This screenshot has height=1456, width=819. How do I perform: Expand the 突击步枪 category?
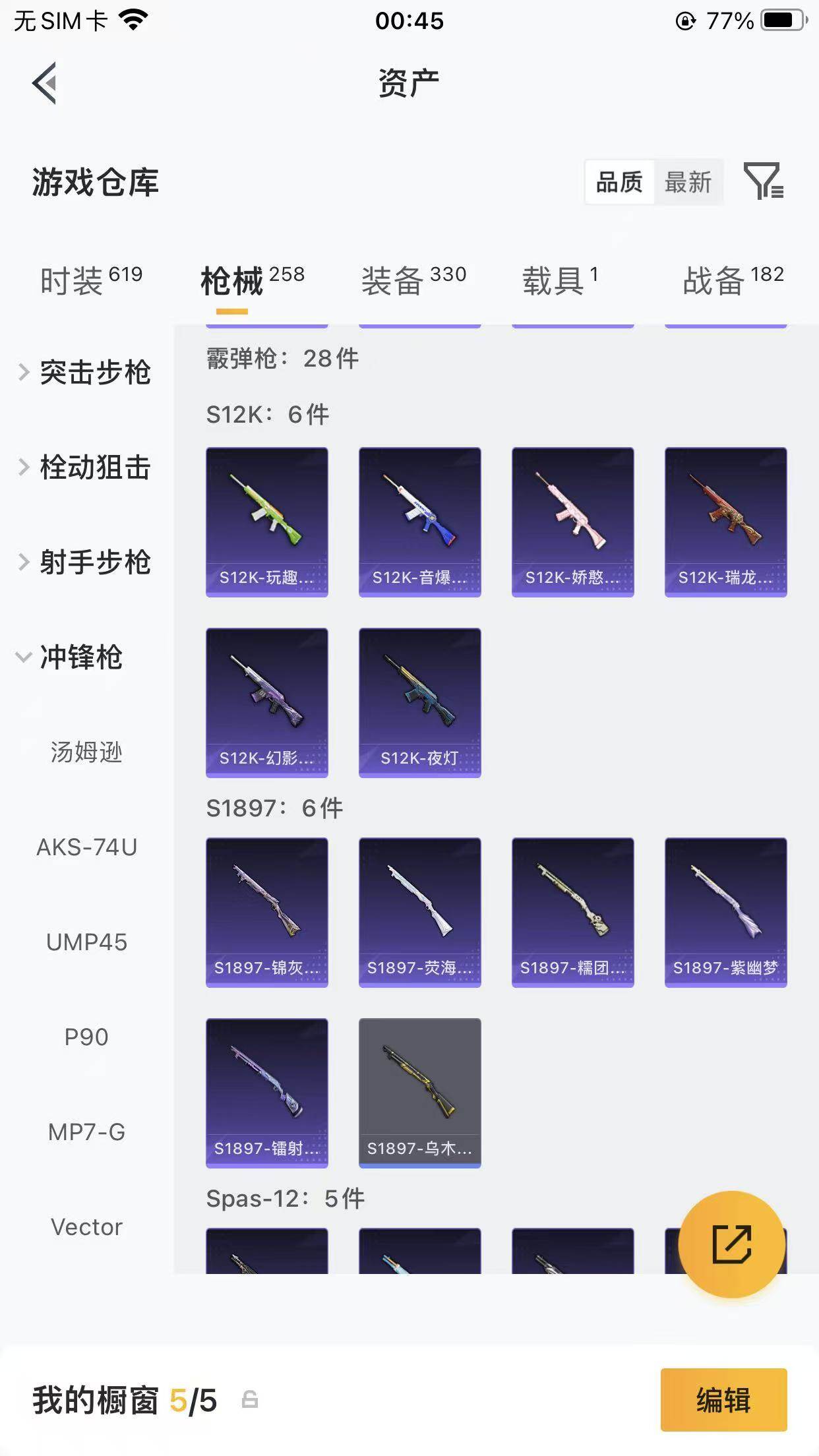click(96, 373)
